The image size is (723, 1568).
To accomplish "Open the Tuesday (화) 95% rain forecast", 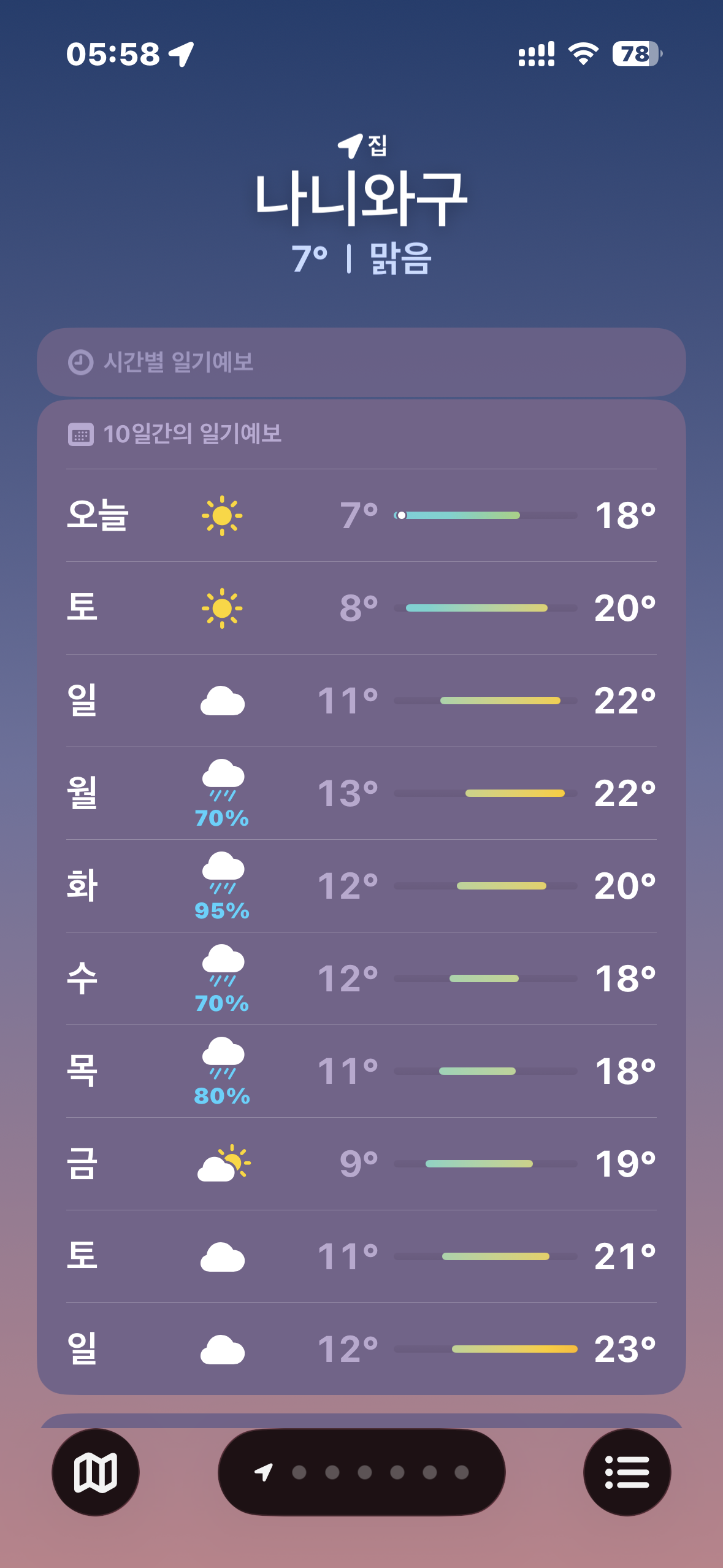I will (x=361, y=886).
